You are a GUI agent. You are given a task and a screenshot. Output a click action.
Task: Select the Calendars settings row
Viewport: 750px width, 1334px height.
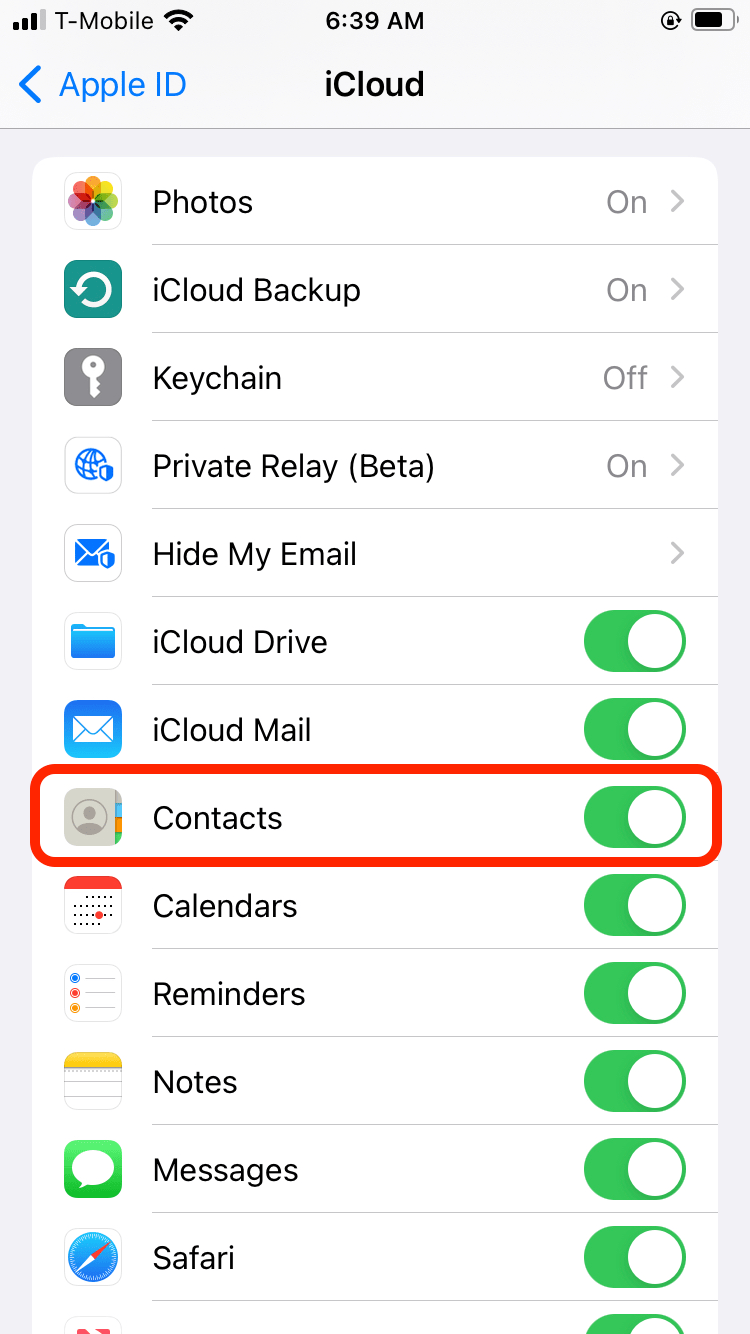click(x=375, y=905)
